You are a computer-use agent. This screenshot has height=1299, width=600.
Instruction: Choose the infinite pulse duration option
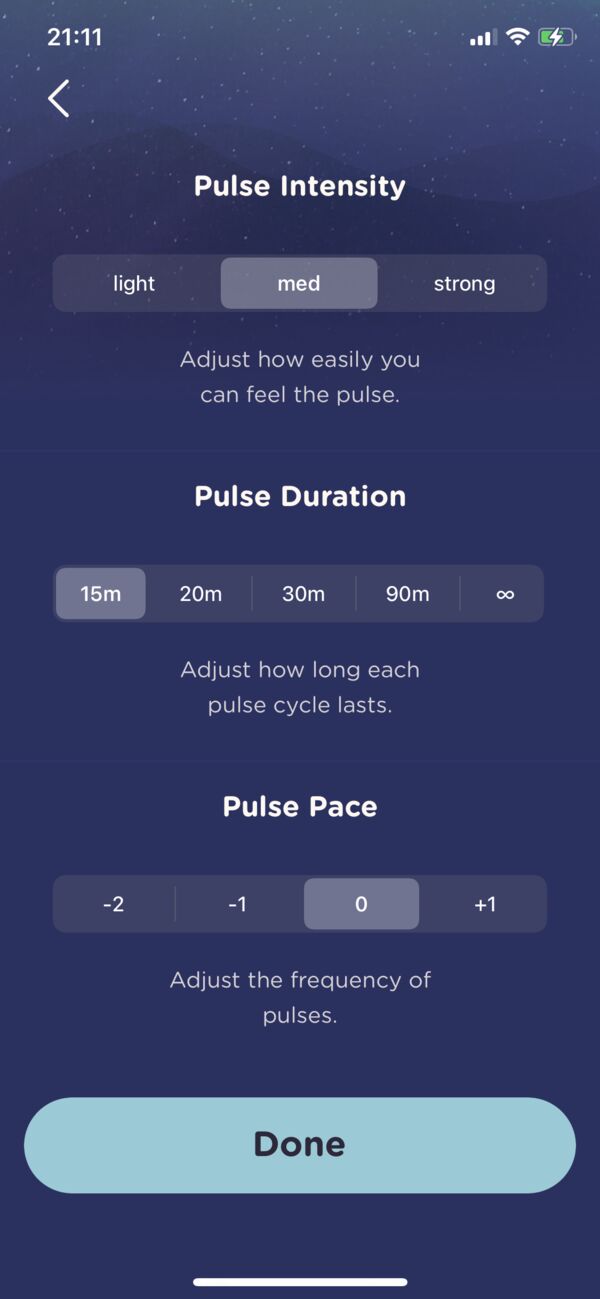(505, 594)
